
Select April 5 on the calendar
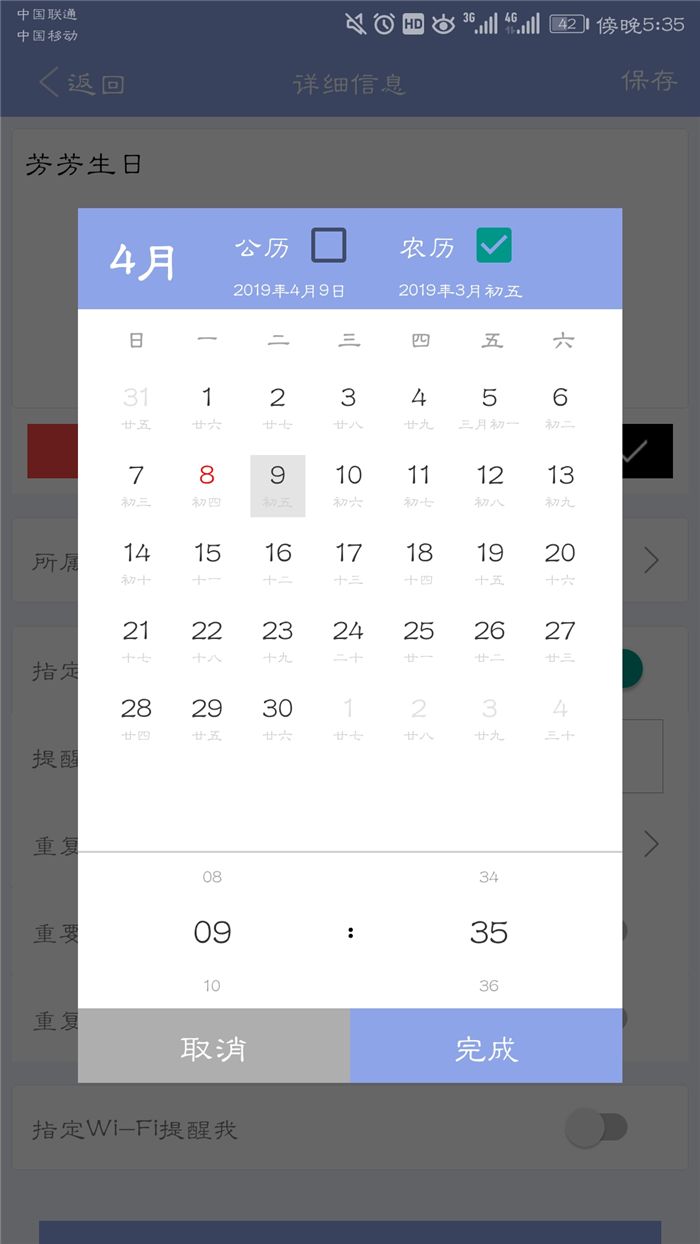[x=489, y=407]
